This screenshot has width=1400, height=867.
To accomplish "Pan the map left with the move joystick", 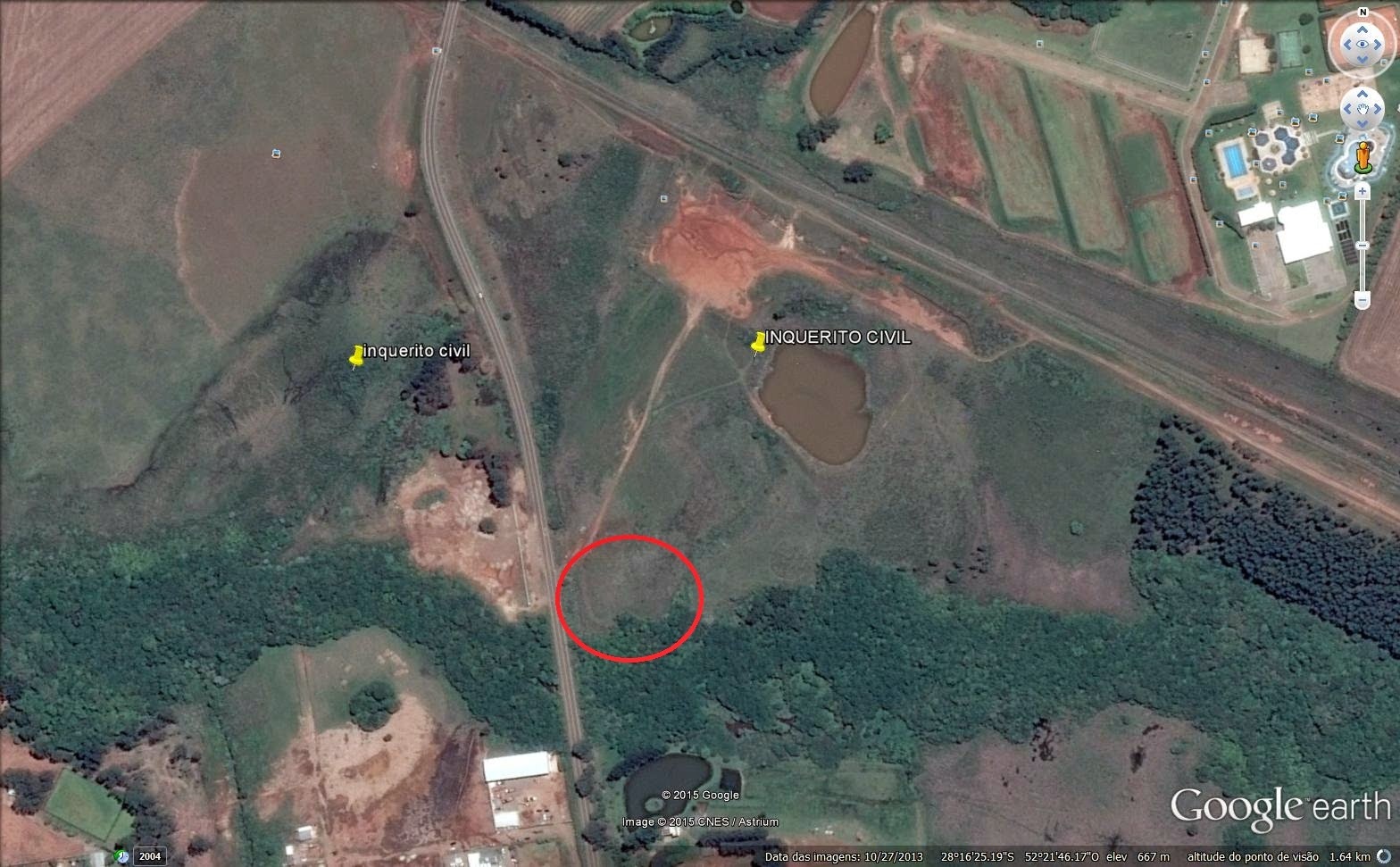I will tap(1348, 111).
